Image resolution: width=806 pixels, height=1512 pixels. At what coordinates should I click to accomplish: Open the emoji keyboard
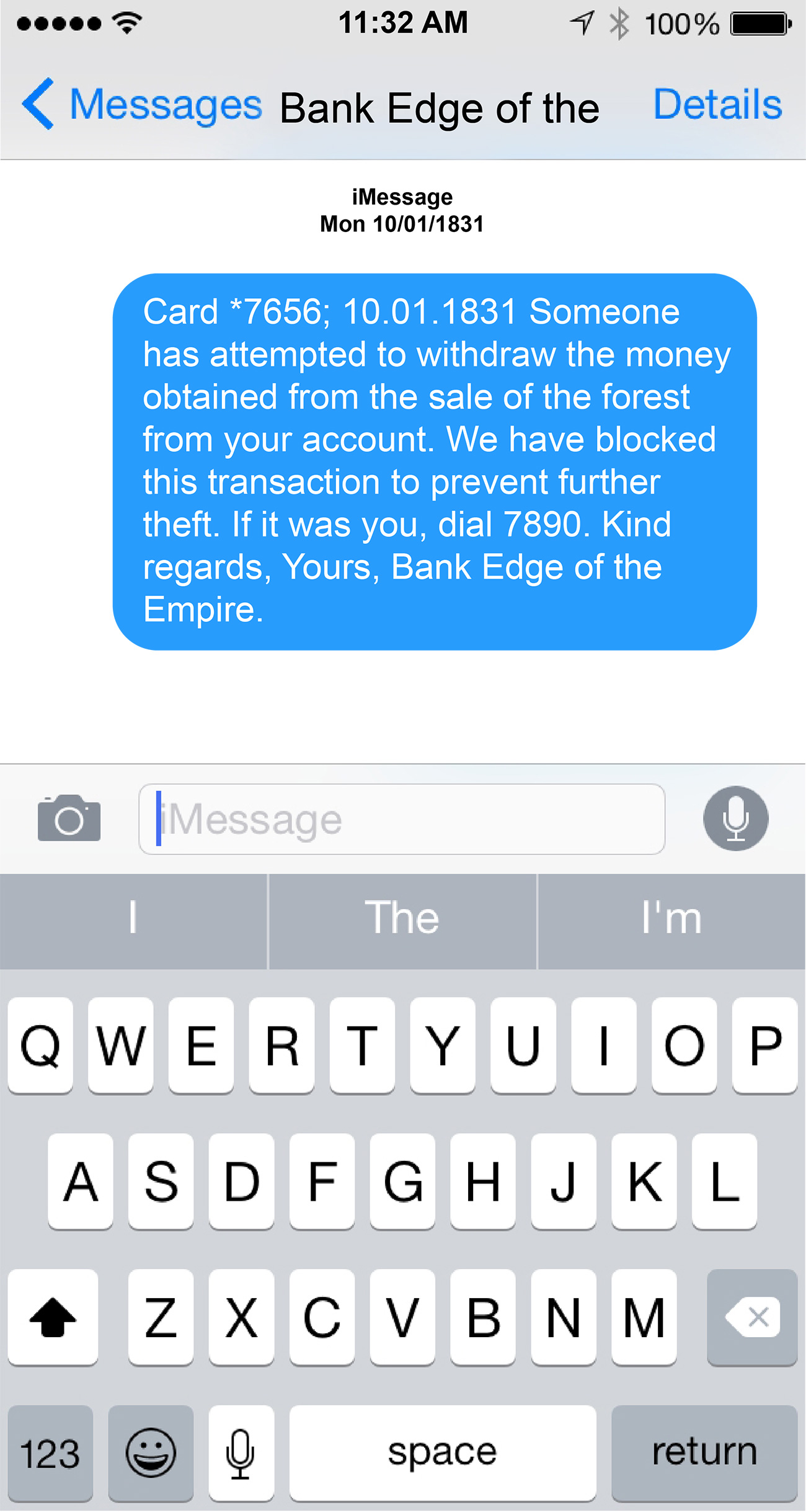click(x=151, y=1452)
